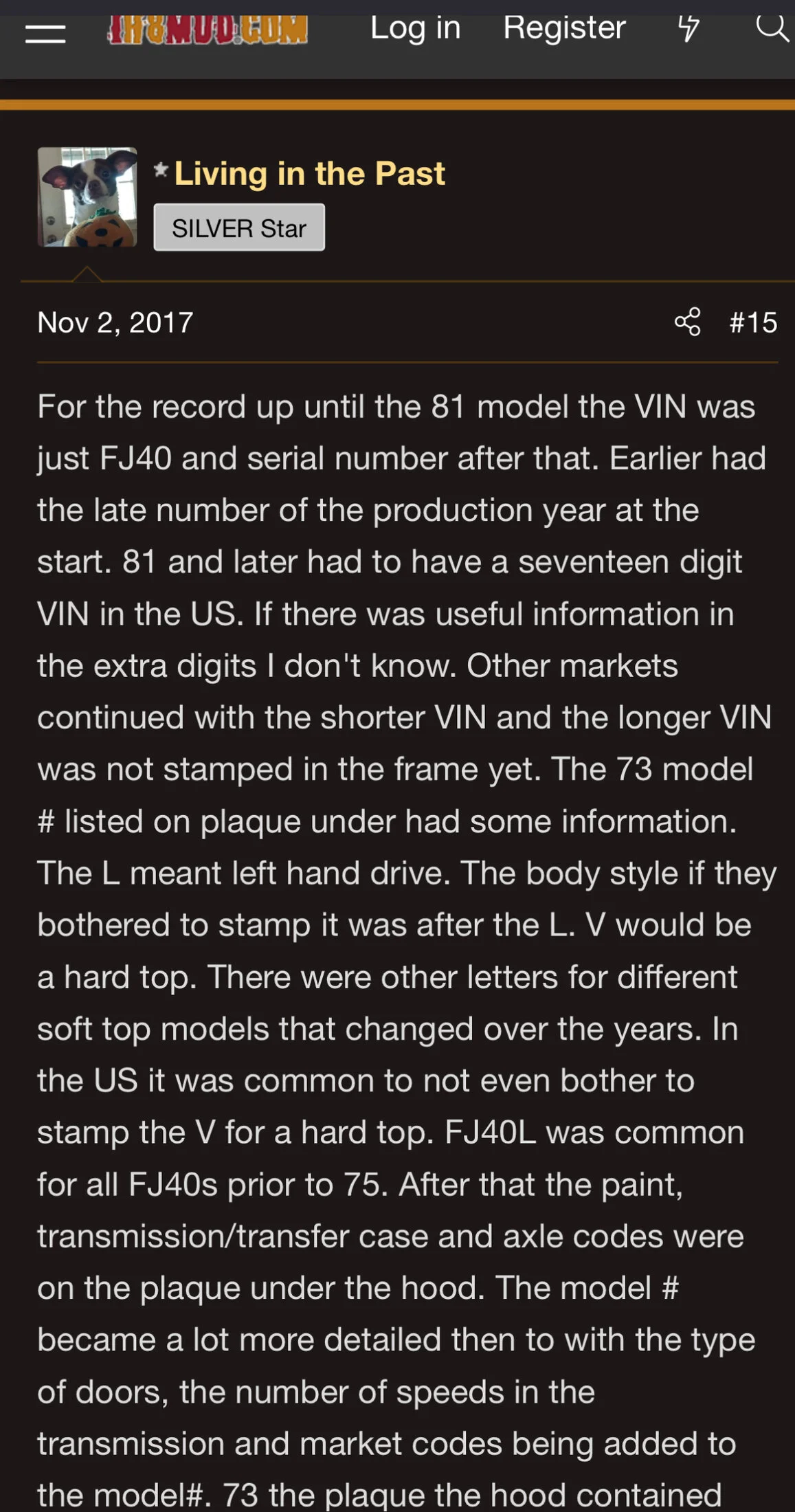The image size is (795, 1512).
Task: Open the #15 post permalink
Action: 753,322
